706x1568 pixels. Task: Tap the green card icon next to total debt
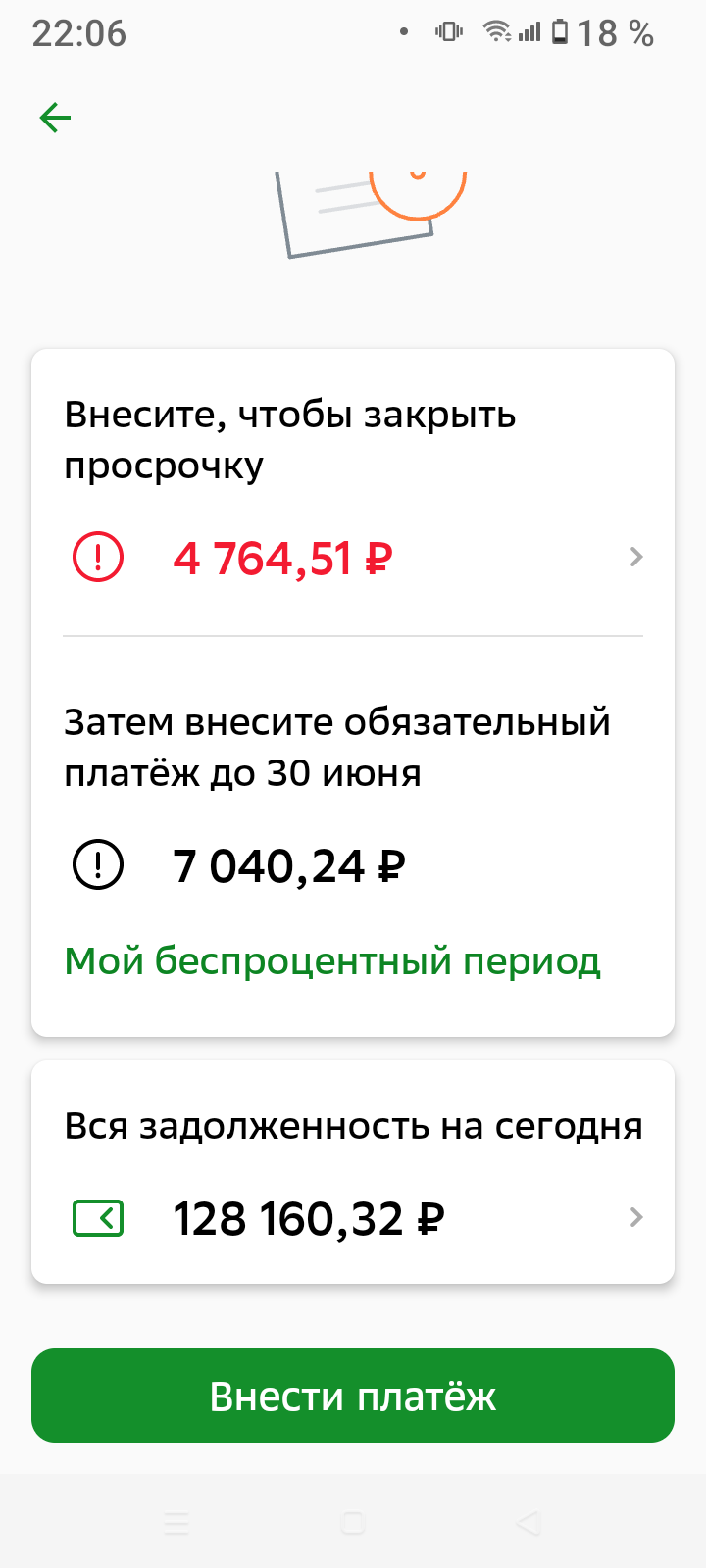[x=97, y=1218]
